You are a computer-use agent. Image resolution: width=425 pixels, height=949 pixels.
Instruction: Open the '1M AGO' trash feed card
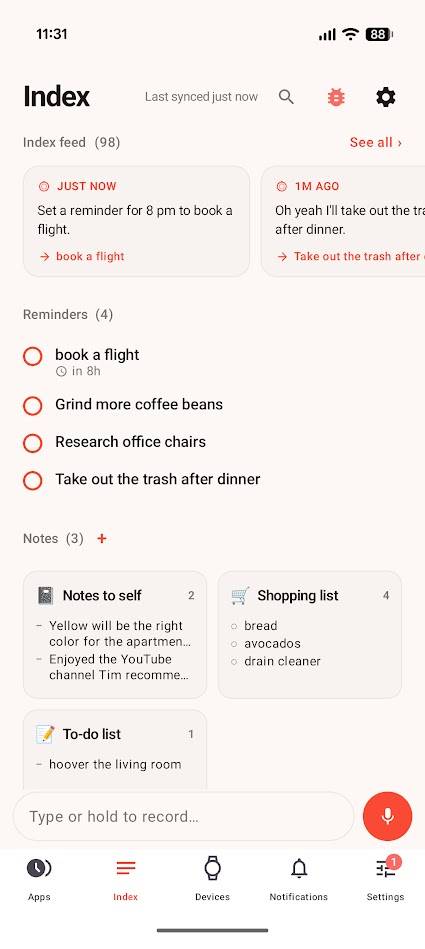tap(343, 221)
